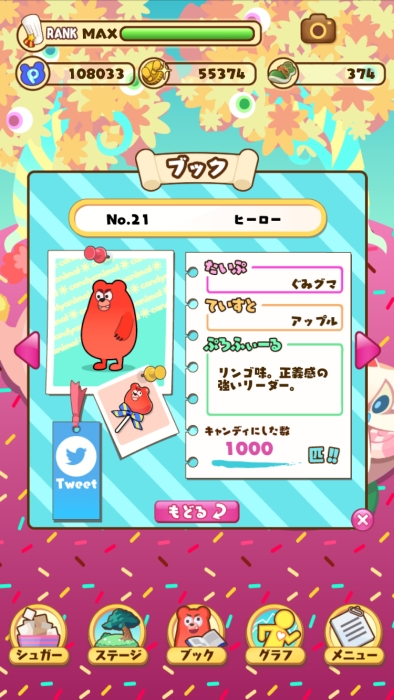Screen dimensions: 394x700
Task: Open the camera screenshot icon
Action: (x=318, y=29)
